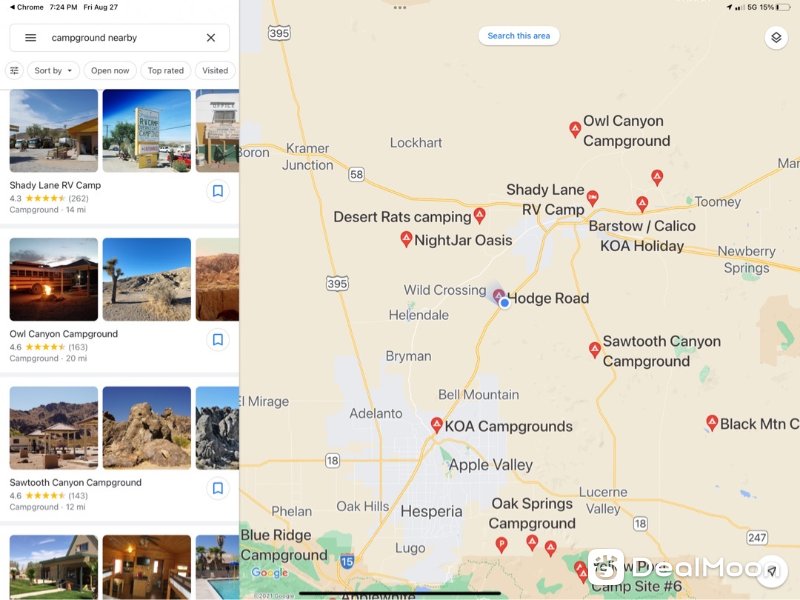Select the Visited filter chip

(x=215, y=71)
